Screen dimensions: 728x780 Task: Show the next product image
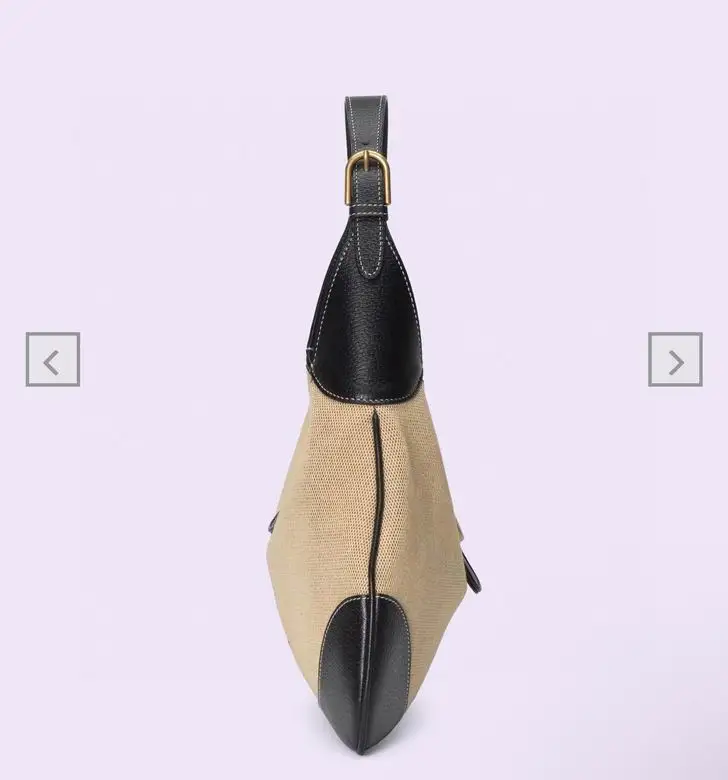(x=675, y=360)
